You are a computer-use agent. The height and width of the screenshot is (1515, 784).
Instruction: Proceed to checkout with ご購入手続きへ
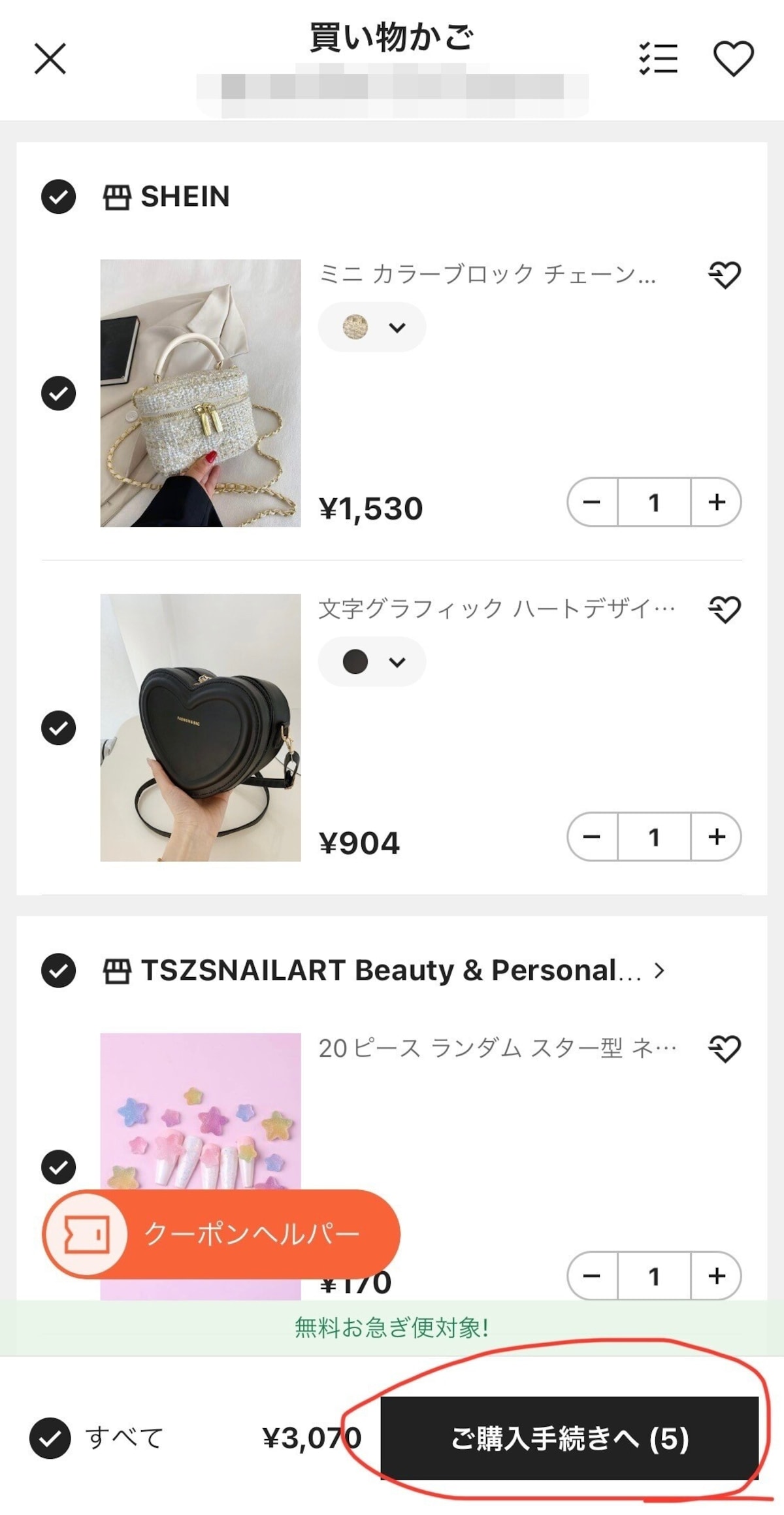(569, 1439)
